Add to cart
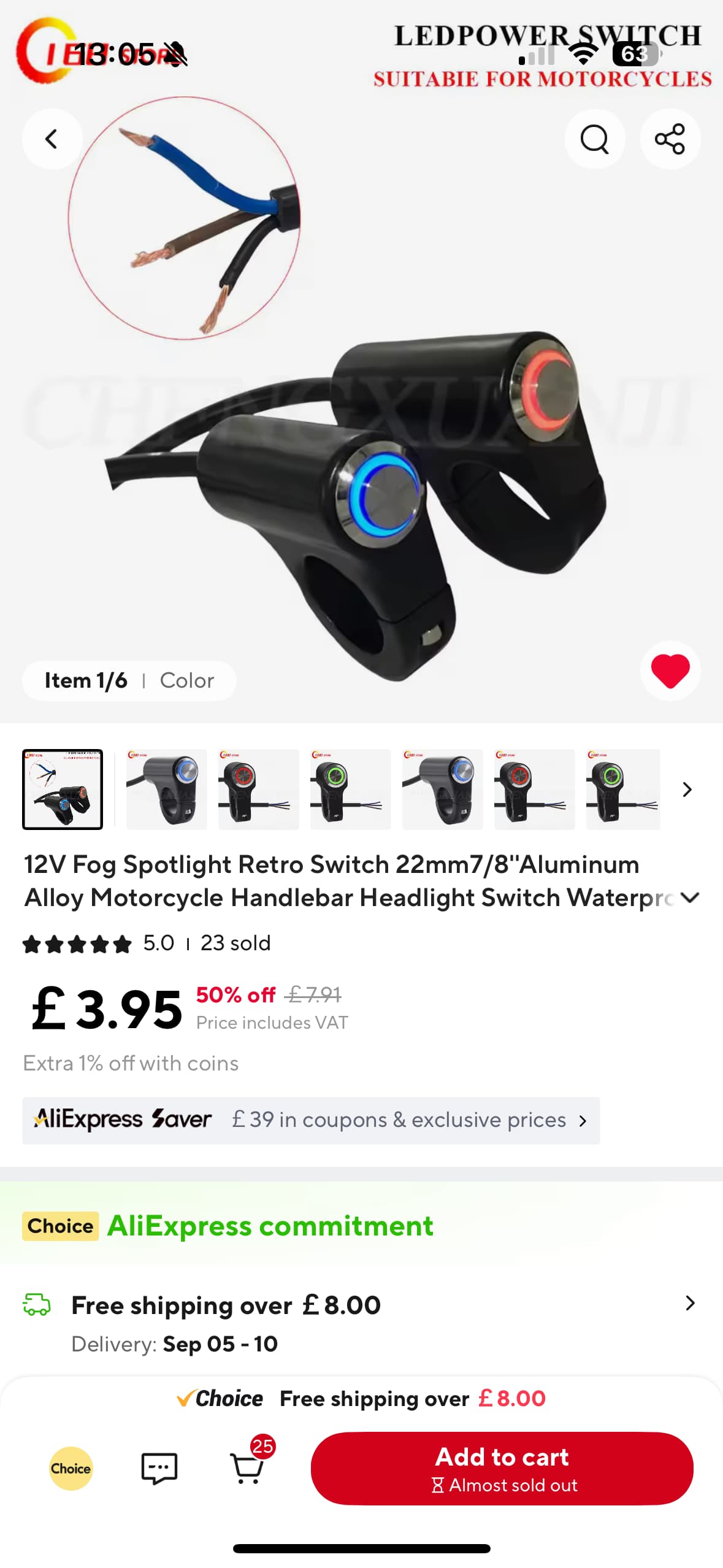Screen dimensions: 723x1568 pyautogui.click(x=502, y=1468)
